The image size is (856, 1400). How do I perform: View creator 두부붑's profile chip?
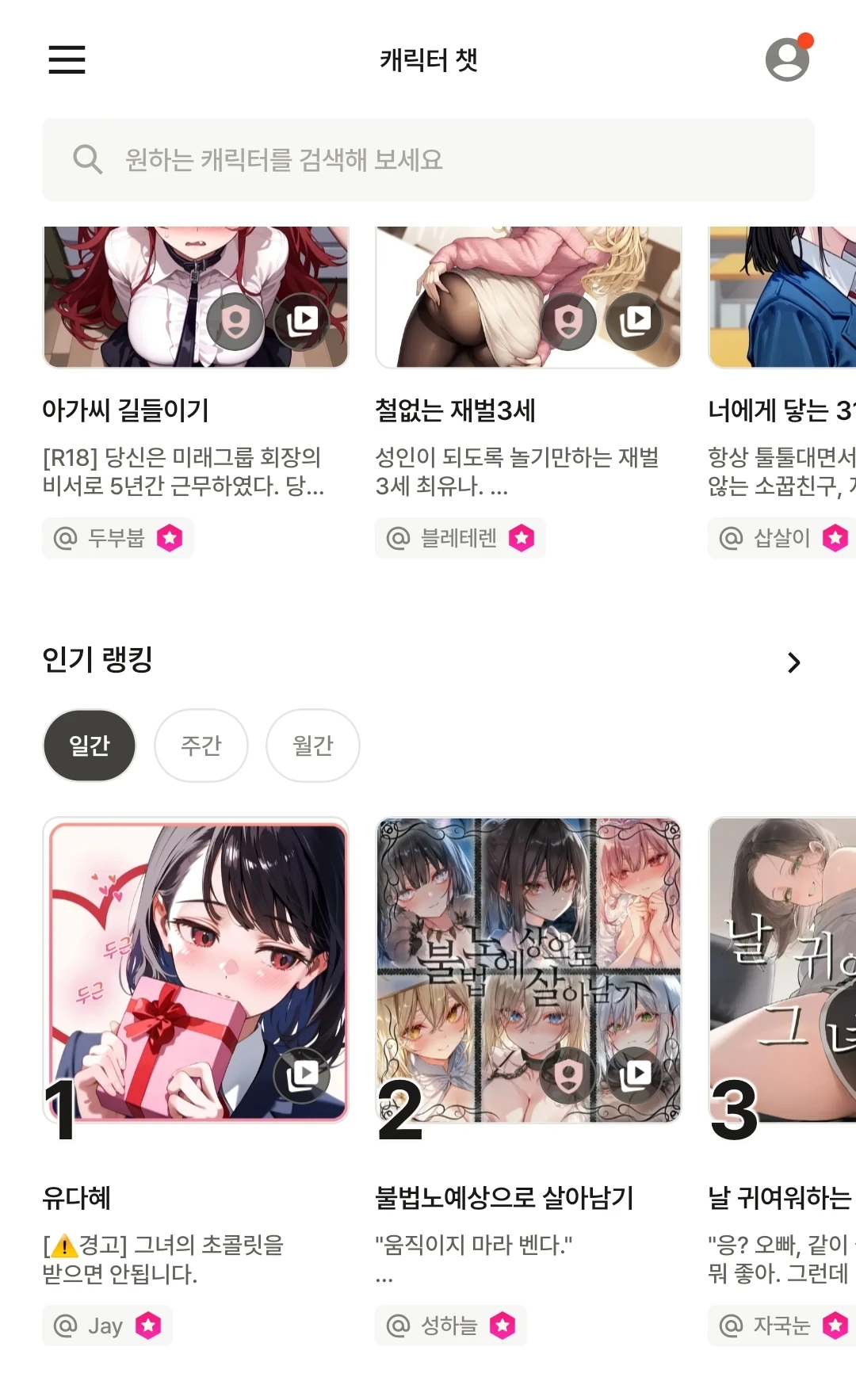[118, 538]
